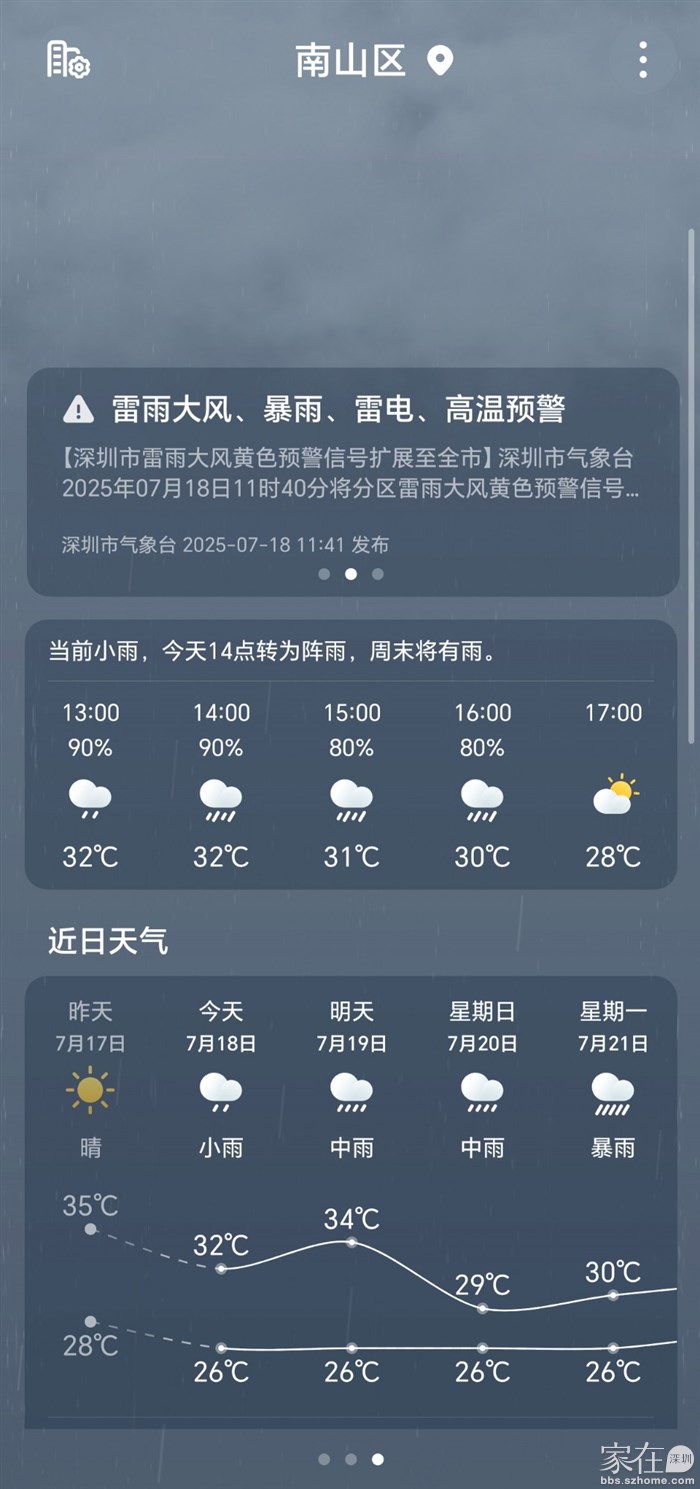Open the three-dot overflow menu

pos(642,60)
